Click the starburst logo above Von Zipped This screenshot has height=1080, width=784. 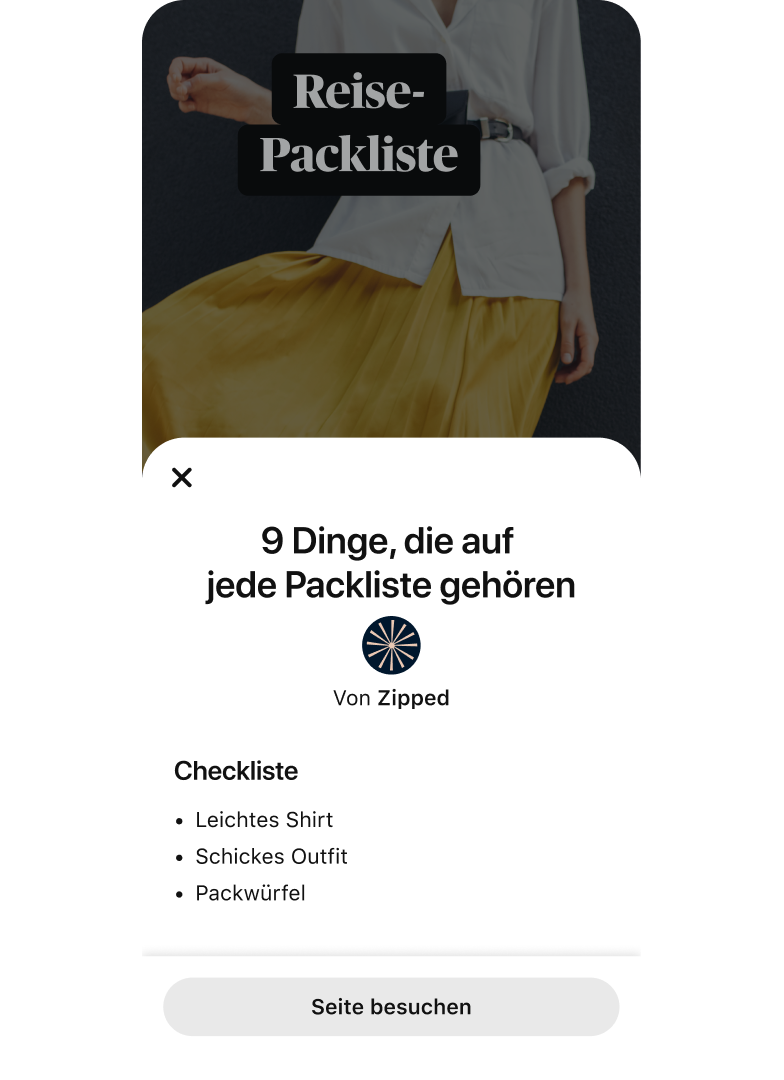tap(391, 645)
